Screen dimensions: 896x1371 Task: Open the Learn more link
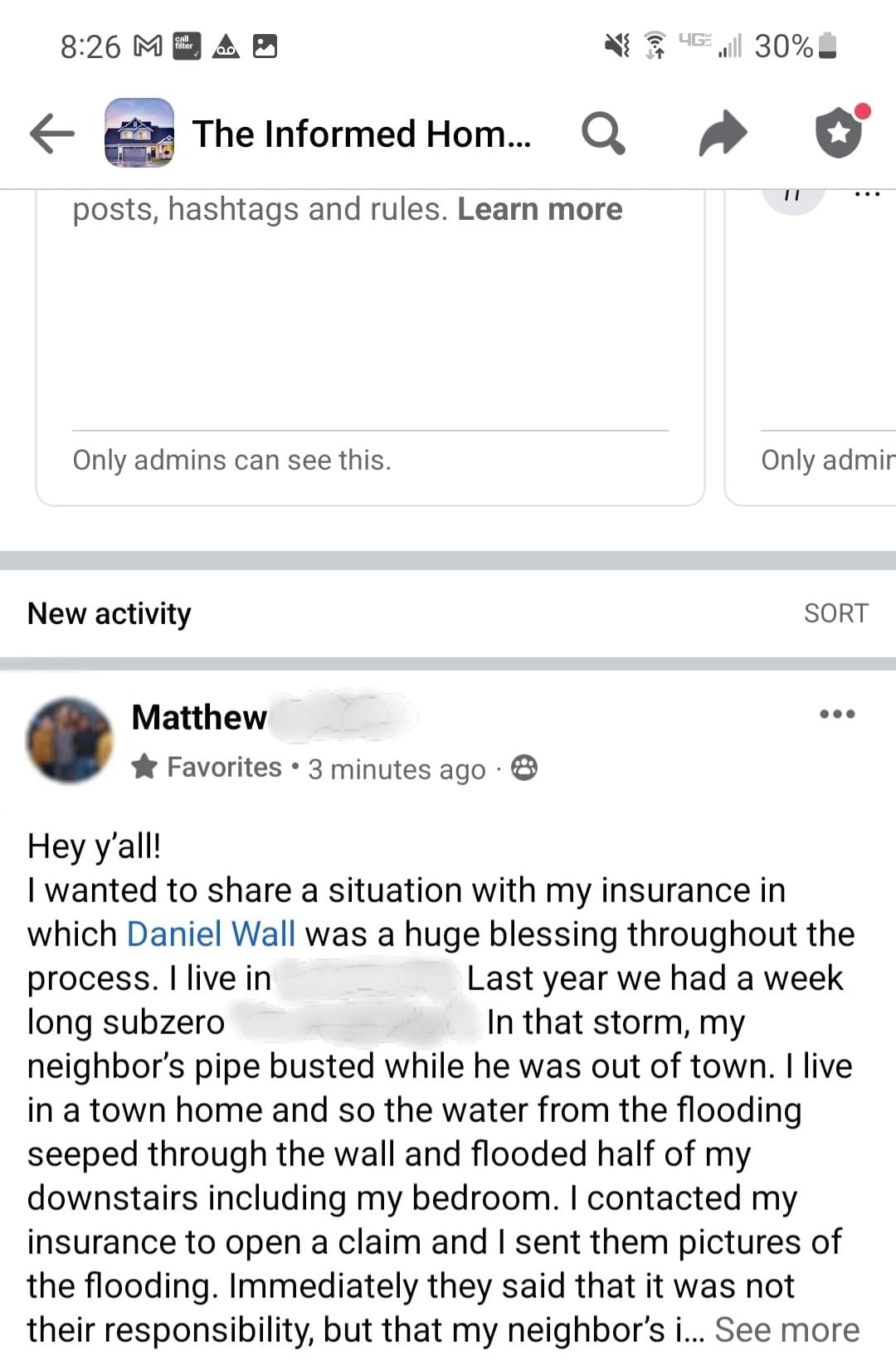tap(539, 210)
